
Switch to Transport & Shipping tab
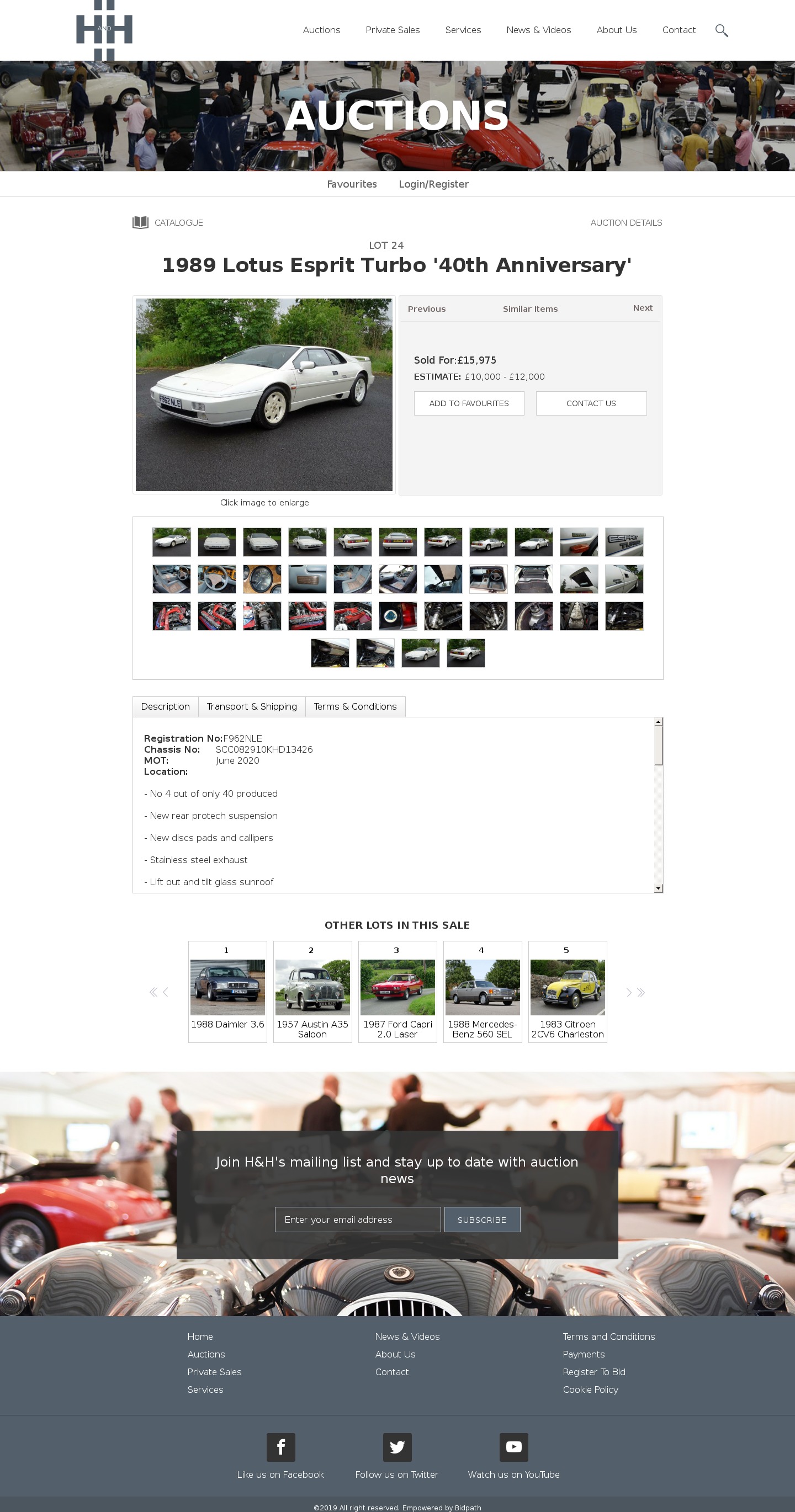click(x=251, y=706)
